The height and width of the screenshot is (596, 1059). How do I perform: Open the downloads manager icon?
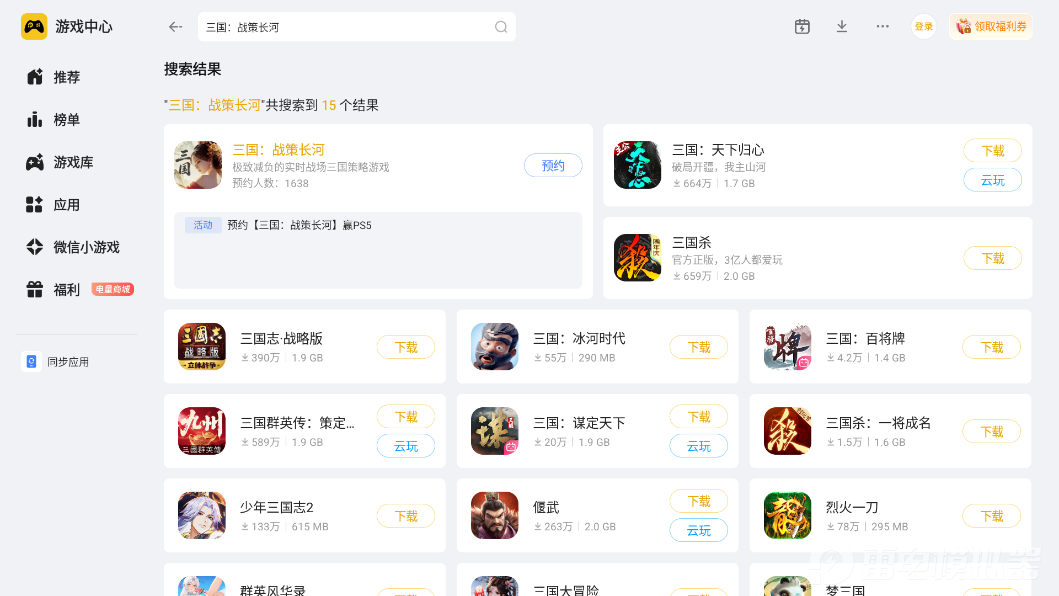[842, 26]
